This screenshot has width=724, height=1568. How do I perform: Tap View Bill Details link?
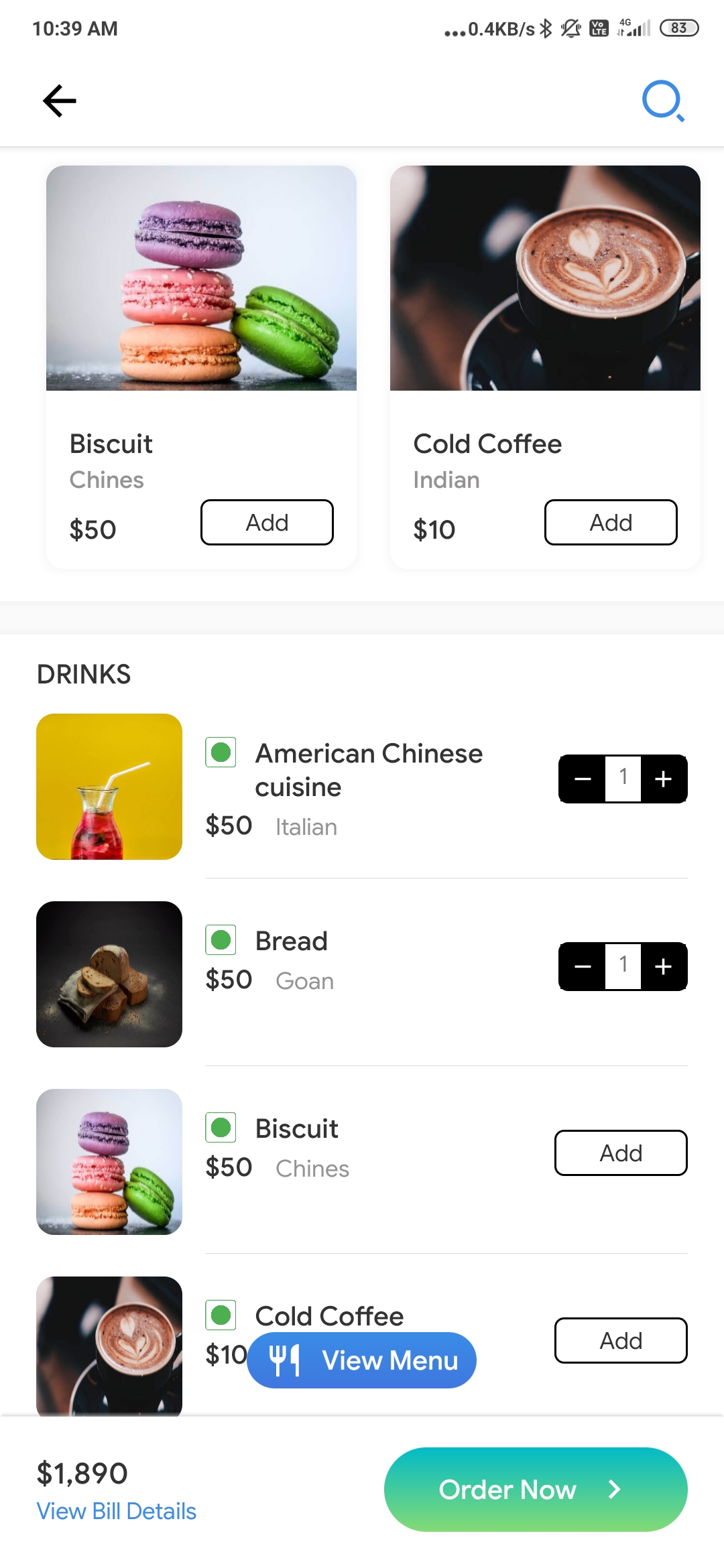tap(116, 1511)
